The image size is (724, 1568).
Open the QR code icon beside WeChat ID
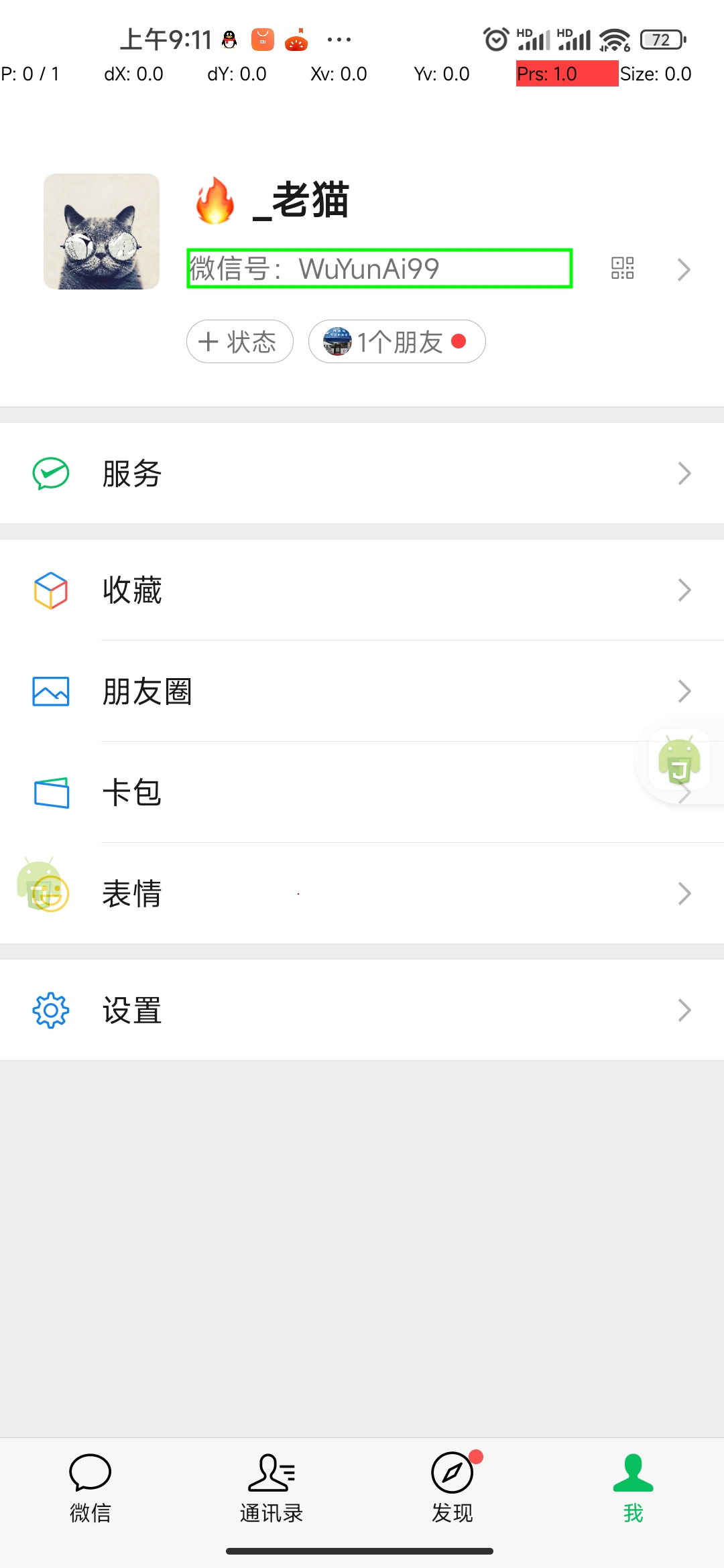click(622, 268)
